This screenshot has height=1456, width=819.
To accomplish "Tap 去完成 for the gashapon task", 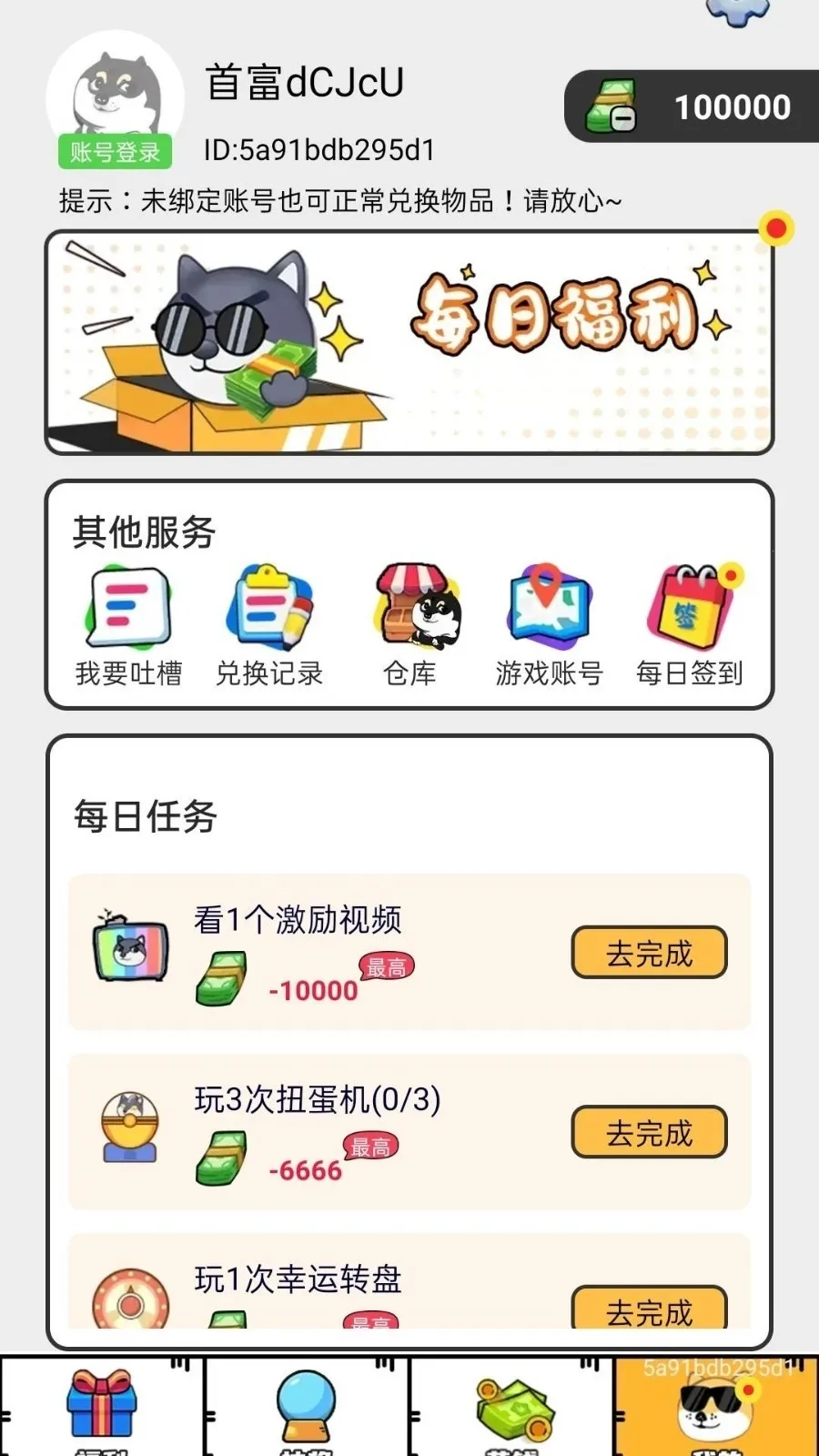I will (x=649, y=1131).
